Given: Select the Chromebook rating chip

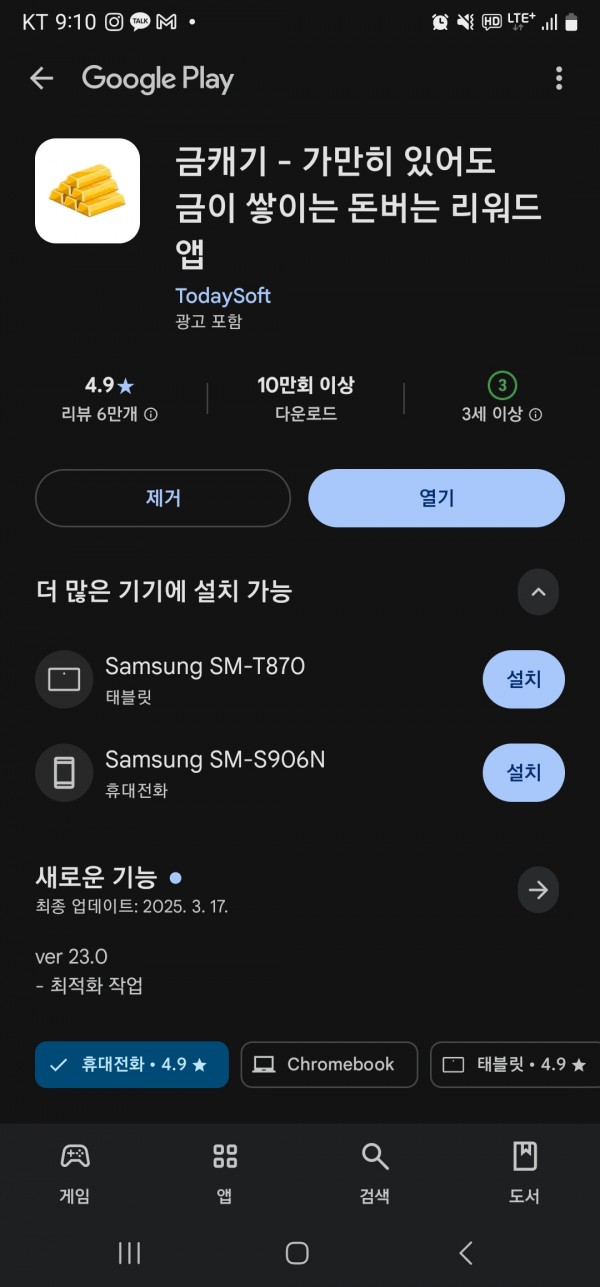Looking at the screenshot, I should (329, 1065).
